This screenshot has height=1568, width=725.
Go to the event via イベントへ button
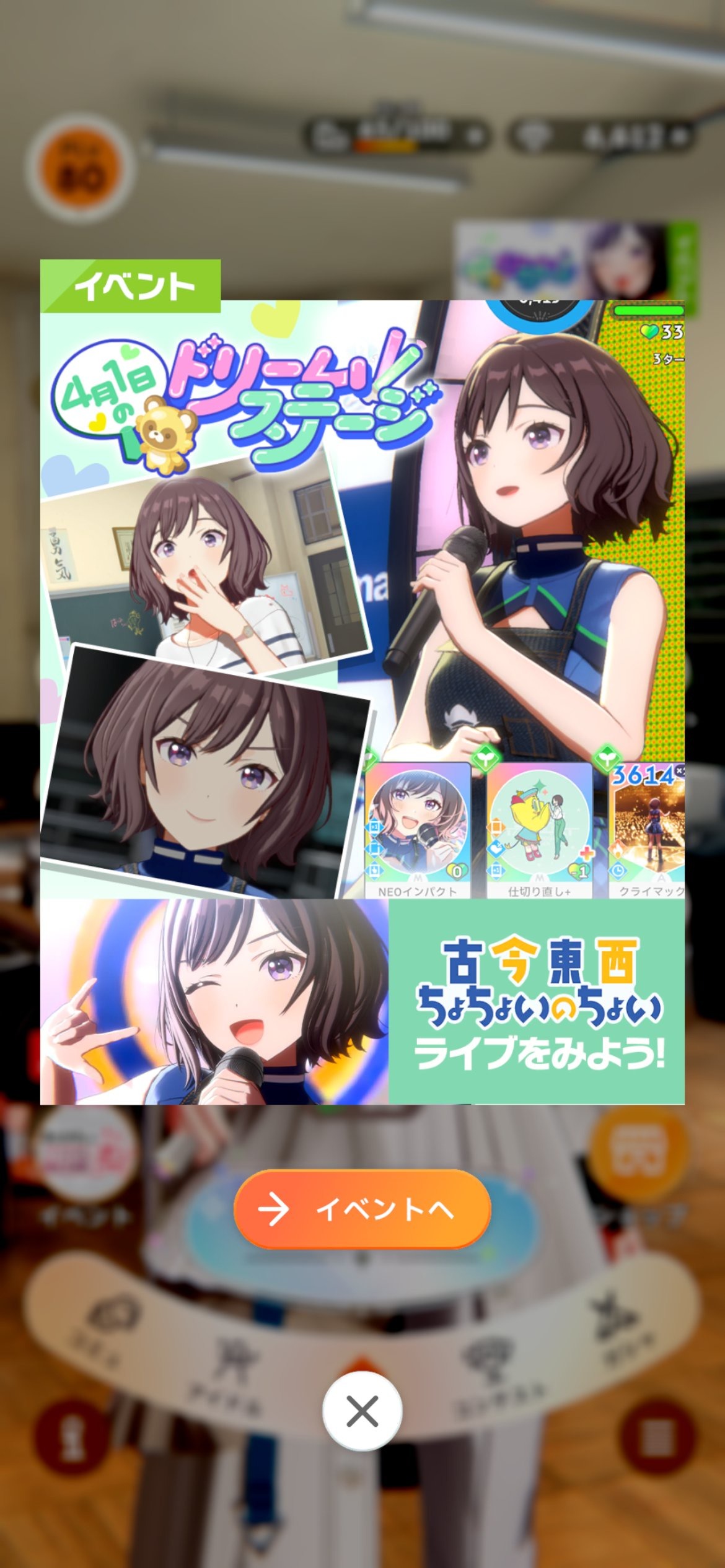(x=362, y=1209)
